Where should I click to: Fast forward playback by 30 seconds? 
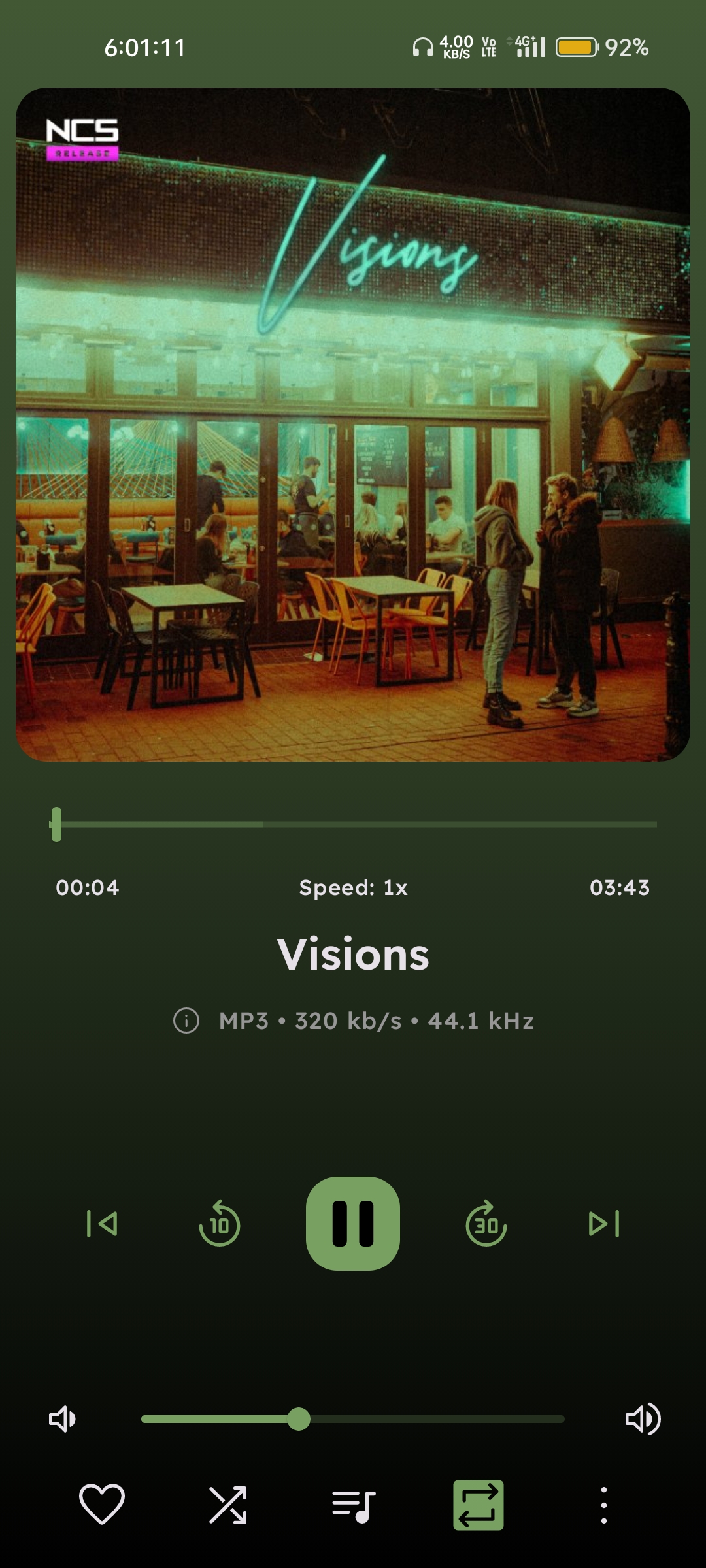click(x=486, y=1223)
